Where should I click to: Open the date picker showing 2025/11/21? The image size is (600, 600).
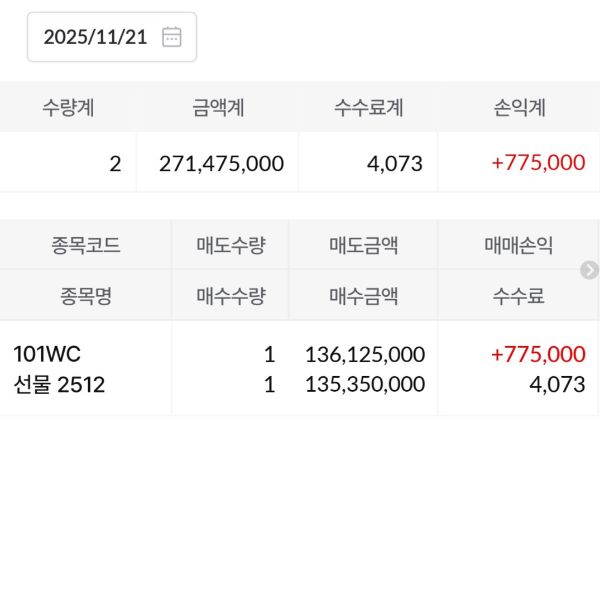[112, 37]
